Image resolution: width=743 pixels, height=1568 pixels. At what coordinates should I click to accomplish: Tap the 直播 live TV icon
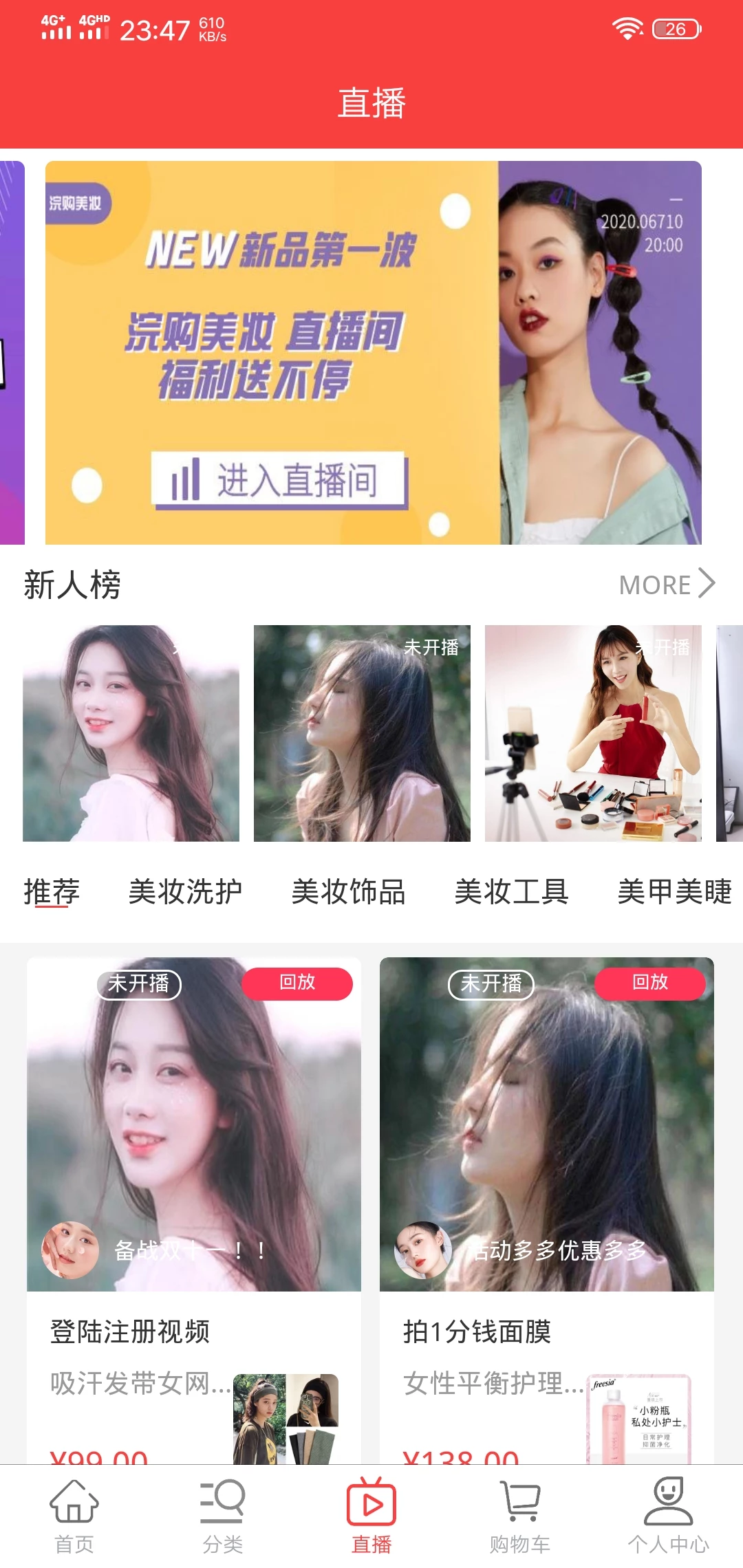pos(371,1506)
